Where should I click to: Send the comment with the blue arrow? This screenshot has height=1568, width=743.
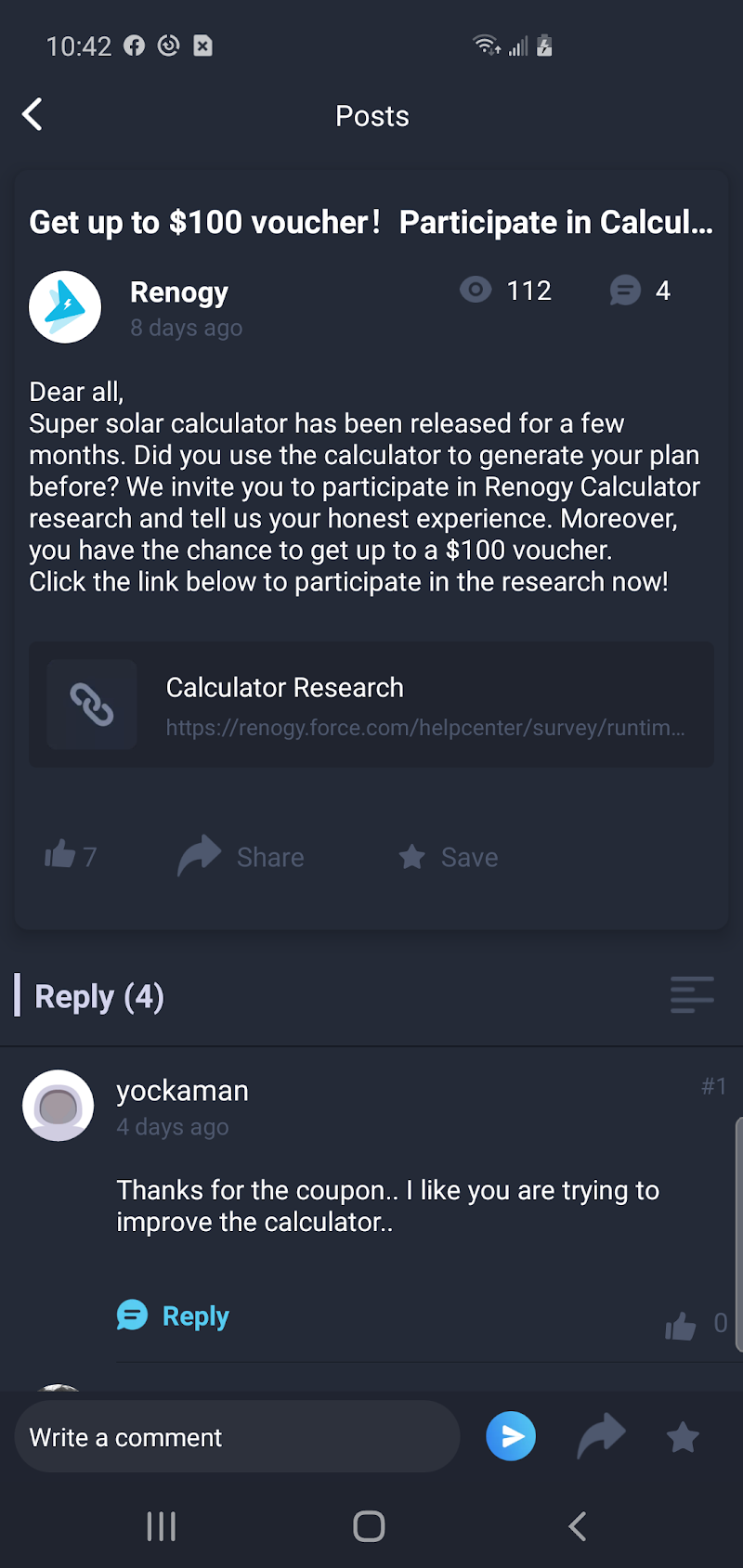(511, 1436)
